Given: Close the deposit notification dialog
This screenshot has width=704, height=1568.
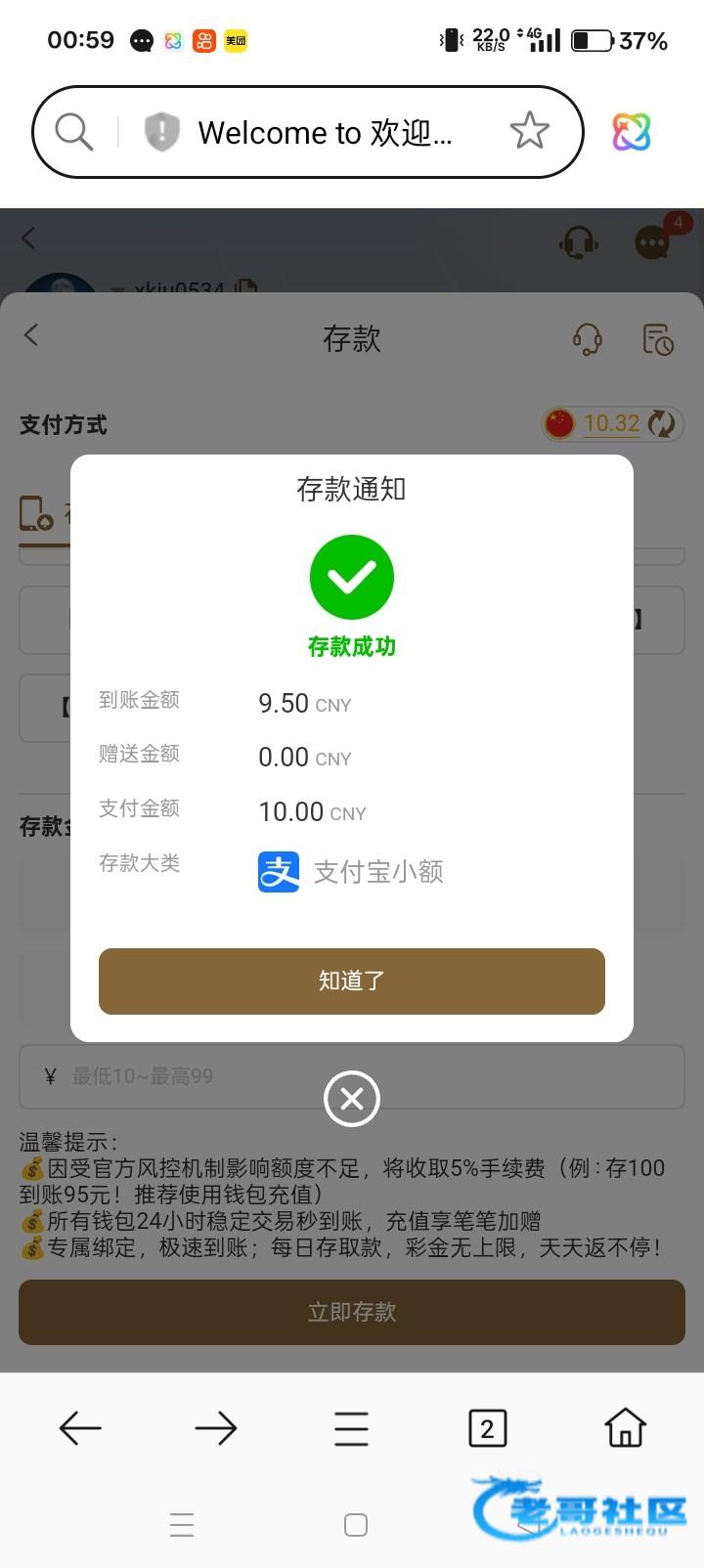Looking at the screenshot, I should tap(352, 1099).
